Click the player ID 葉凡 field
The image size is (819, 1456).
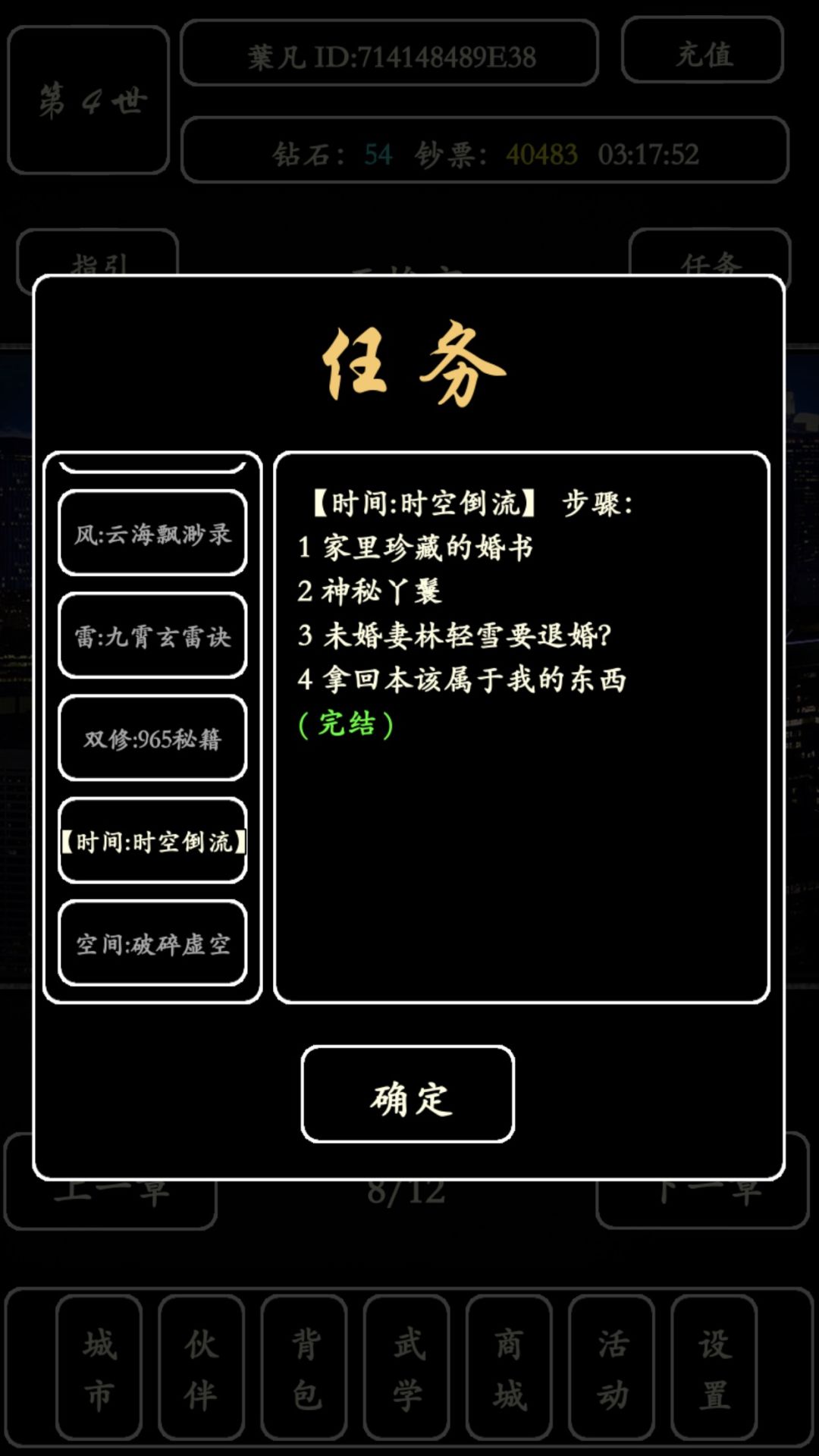[388, 54]
